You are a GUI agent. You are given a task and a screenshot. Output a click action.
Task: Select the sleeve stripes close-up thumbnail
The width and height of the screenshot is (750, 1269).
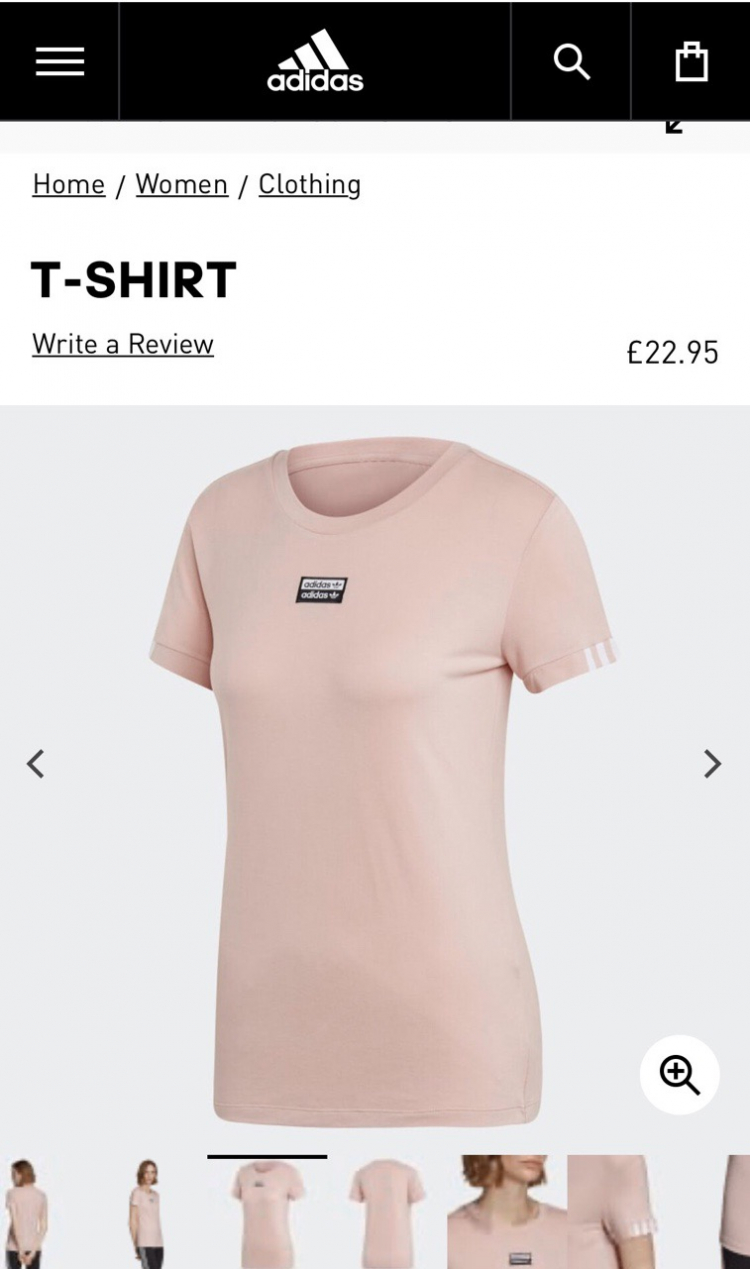click(x=612, y=1212)
